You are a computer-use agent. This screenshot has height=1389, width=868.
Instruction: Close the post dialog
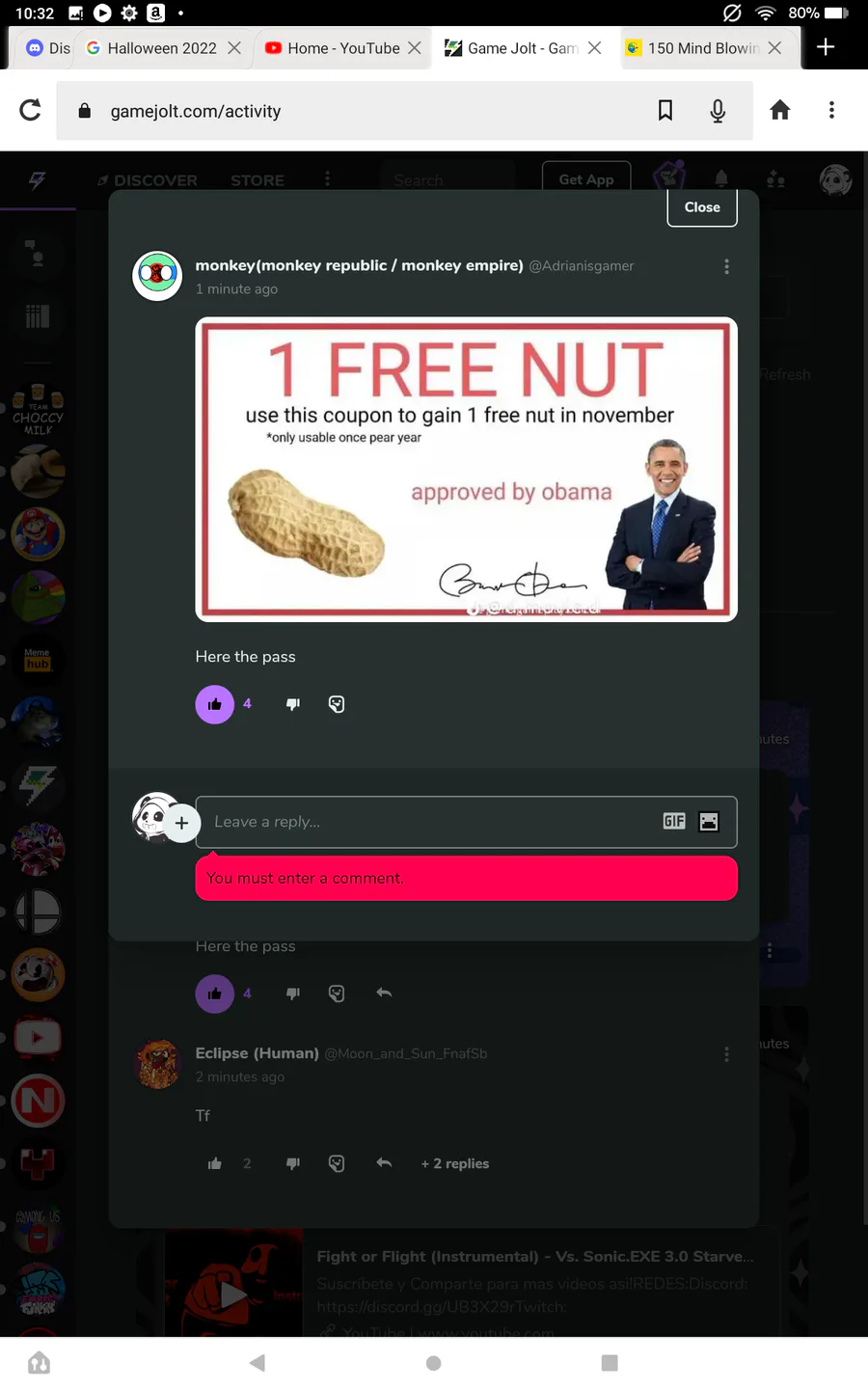701,207
